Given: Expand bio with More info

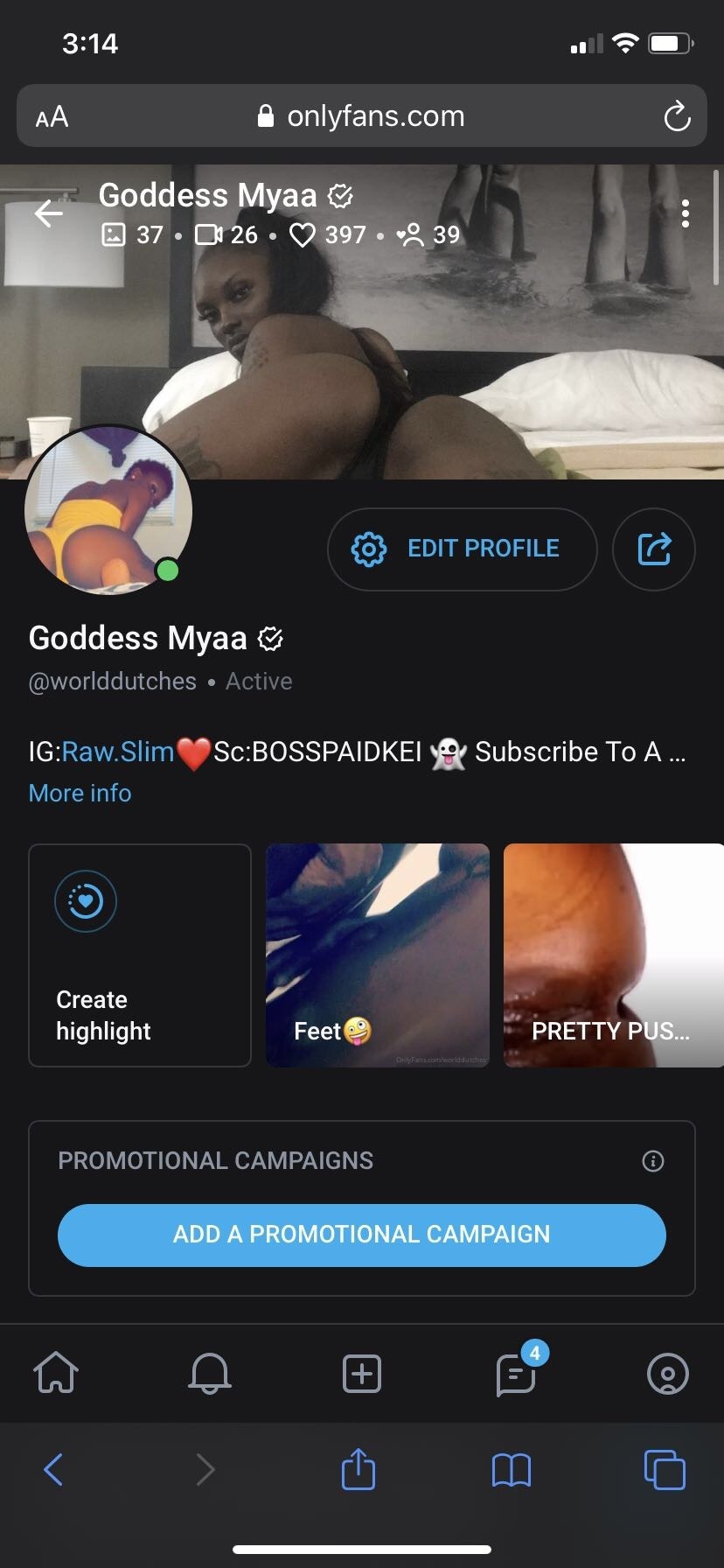Looking at the screenshot, I should coord(80,793).
